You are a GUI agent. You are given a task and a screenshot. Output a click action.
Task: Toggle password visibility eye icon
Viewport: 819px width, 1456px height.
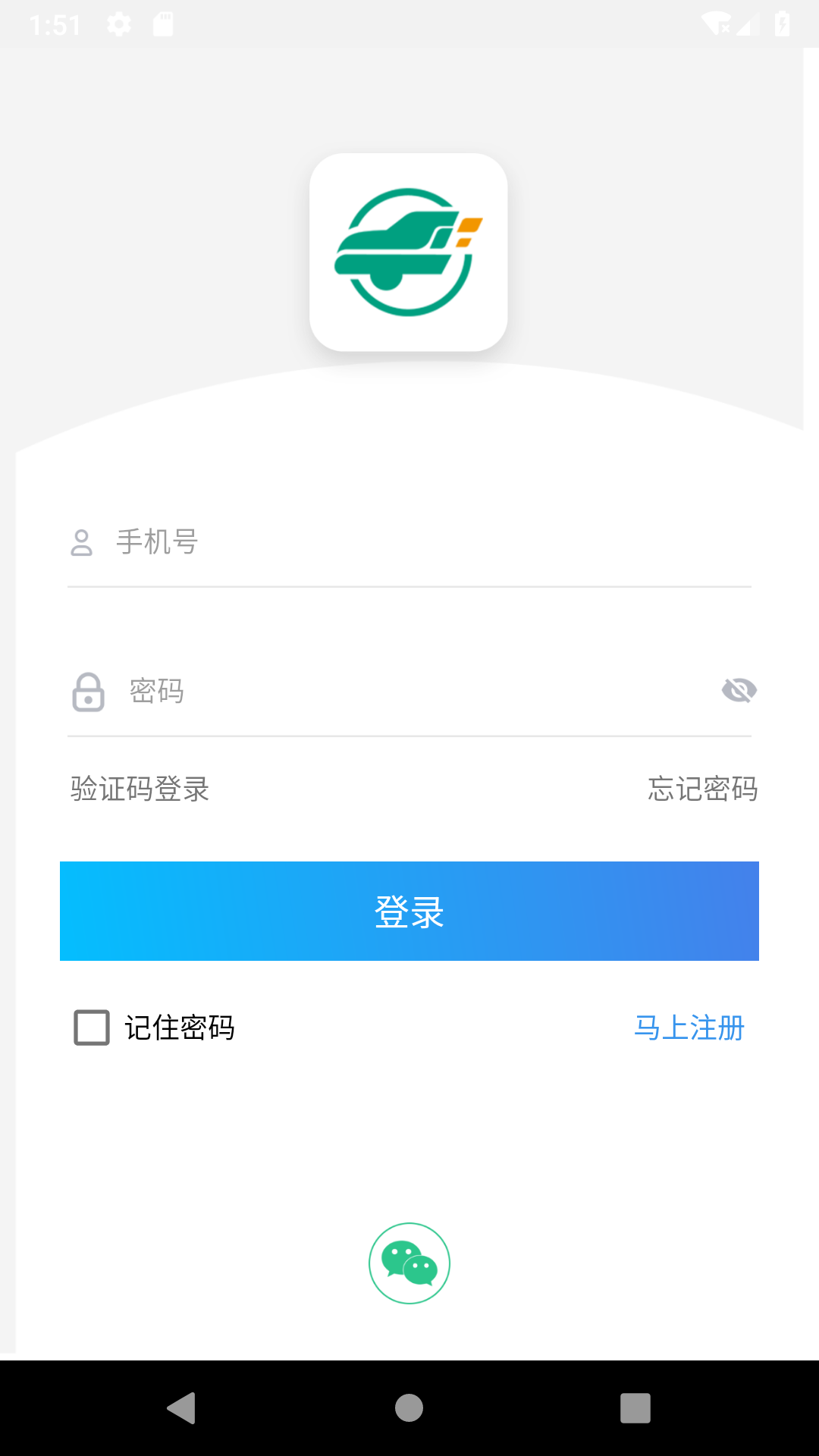(x=739, y=690)
